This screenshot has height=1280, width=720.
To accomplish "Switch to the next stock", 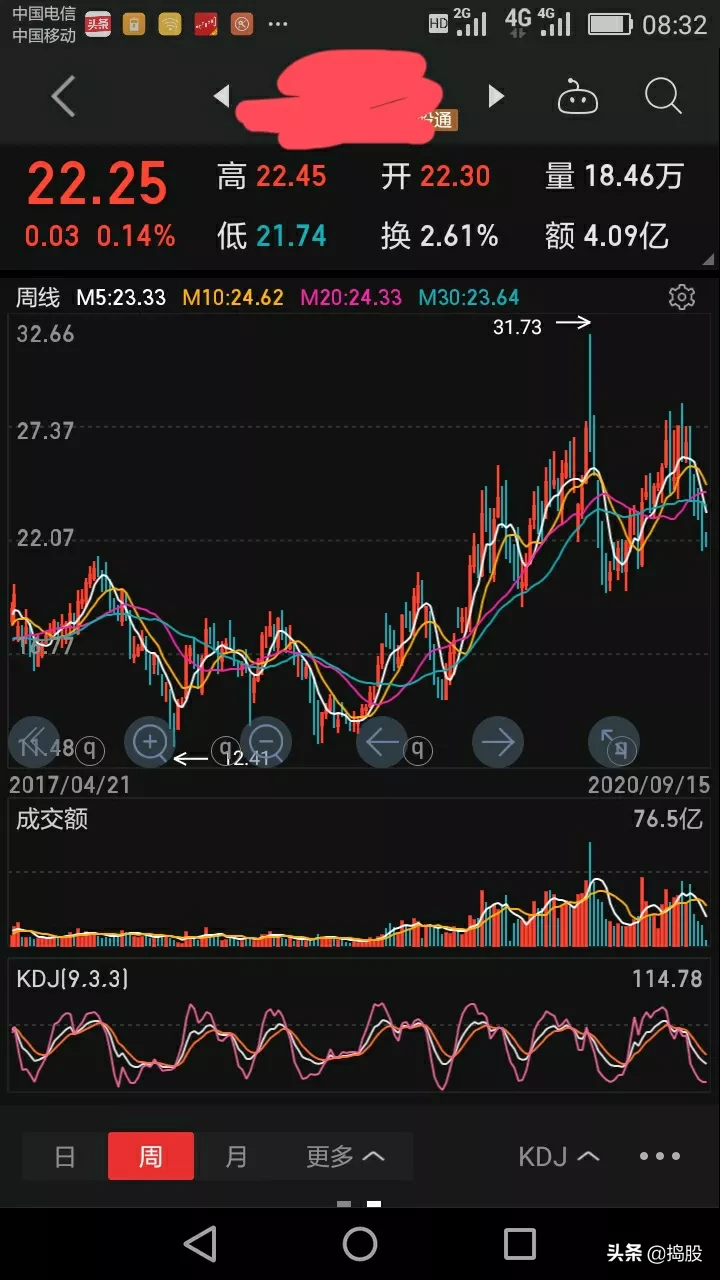I will (x=496, y=96).
